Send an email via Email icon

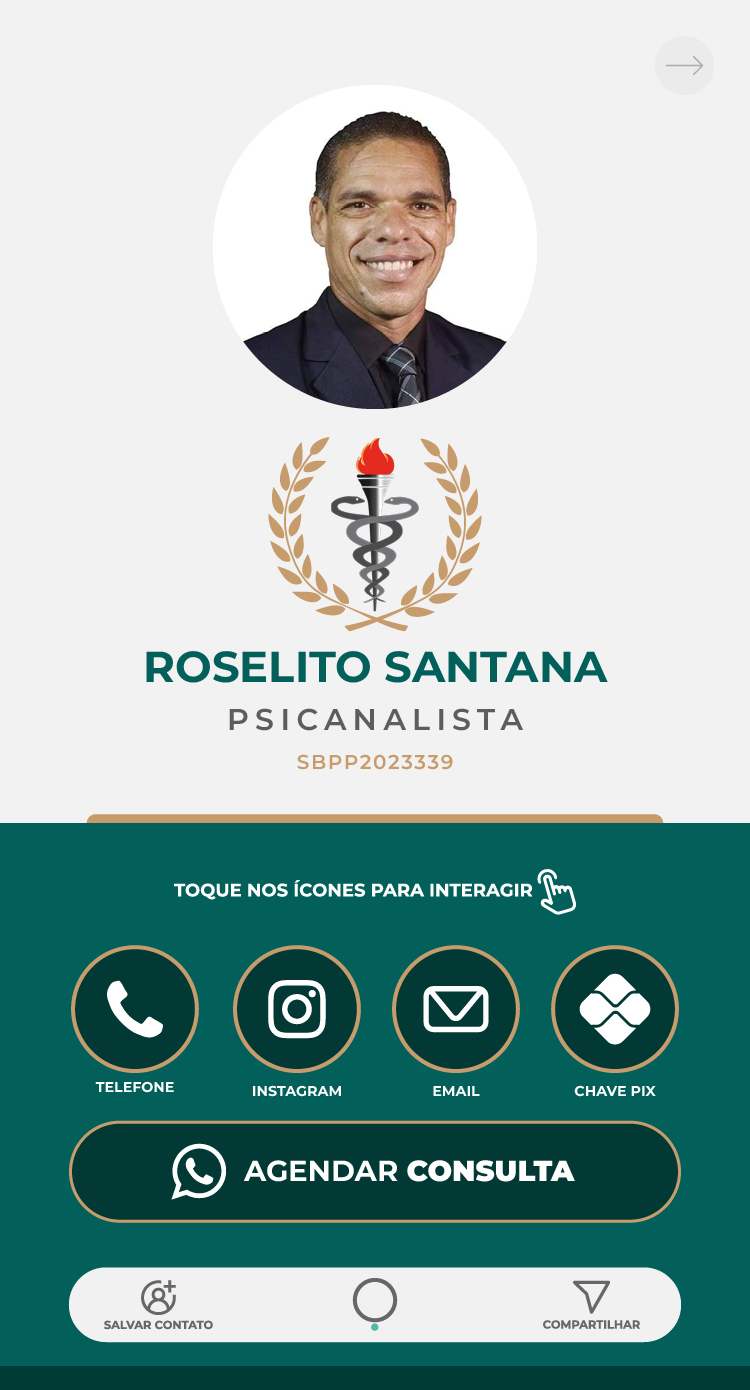coord(456,1009)
